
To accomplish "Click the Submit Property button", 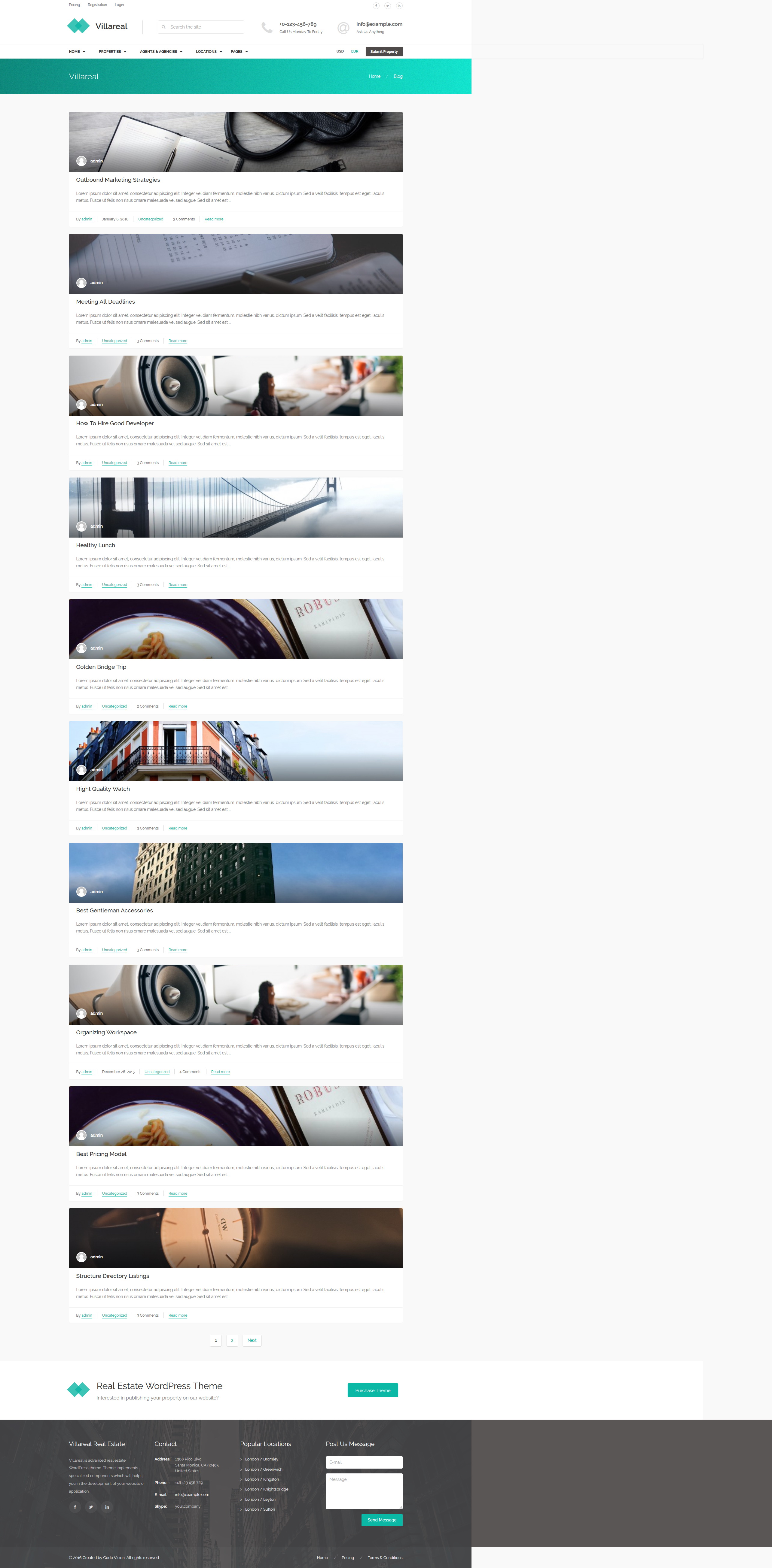I will coord(384,52).
